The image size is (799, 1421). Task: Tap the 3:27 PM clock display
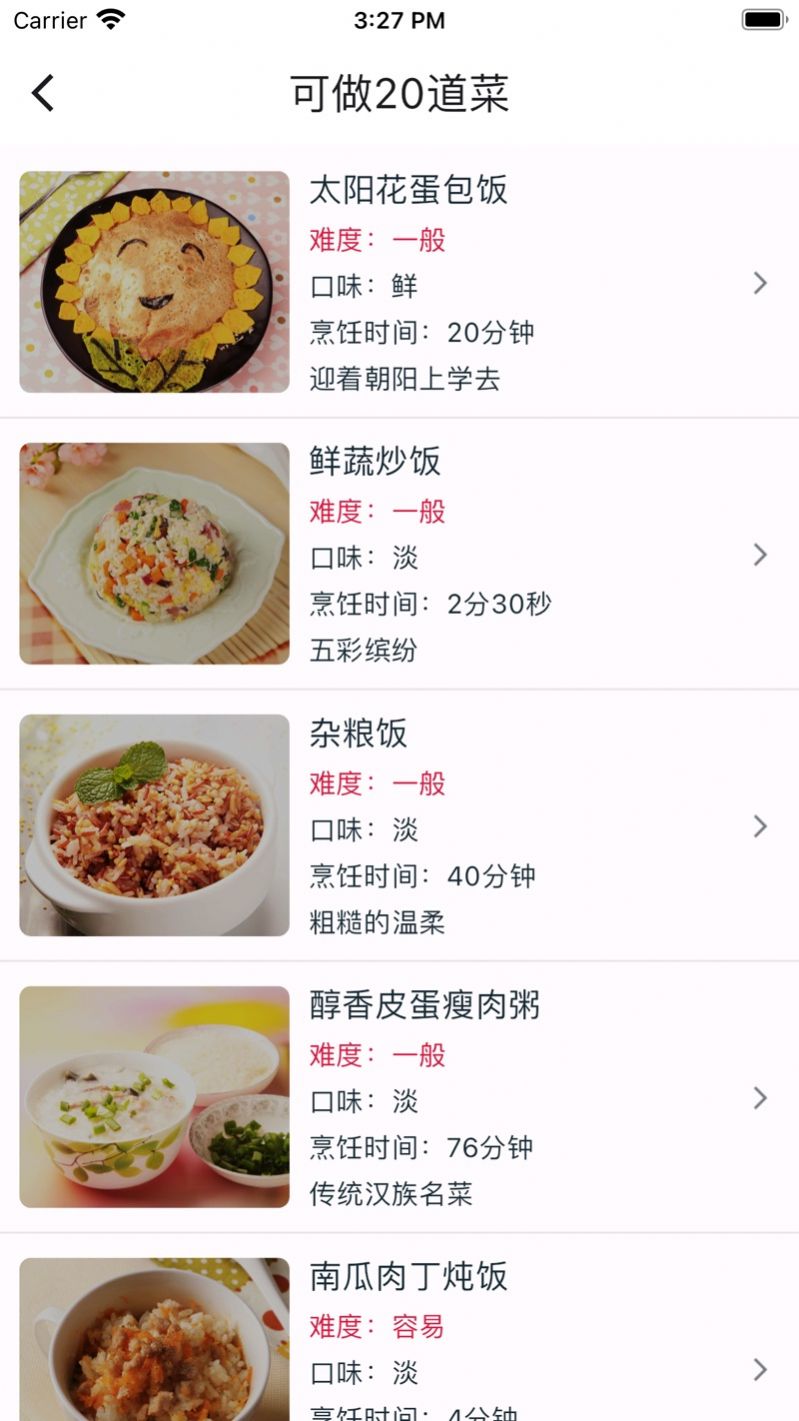tap(399, 19)
